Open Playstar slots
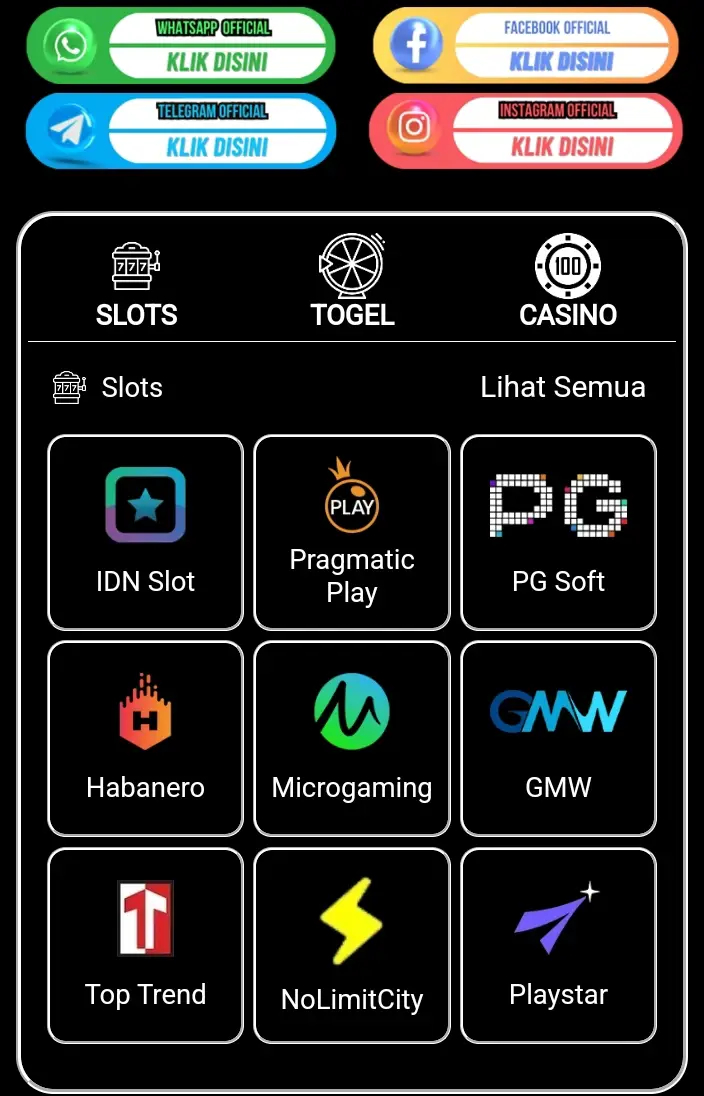 pos(558,945)
